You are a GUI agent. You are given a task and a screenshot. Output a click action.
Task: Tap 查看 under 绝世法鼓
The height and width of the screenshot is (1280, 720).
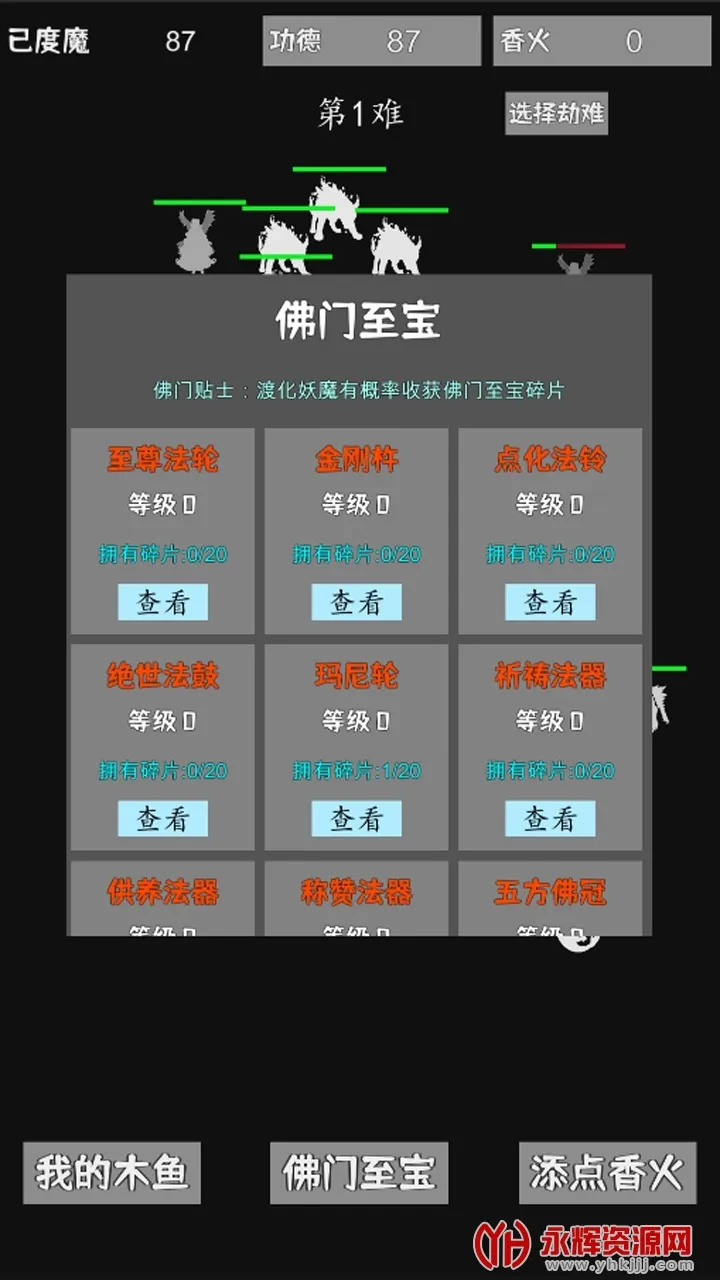162,819
